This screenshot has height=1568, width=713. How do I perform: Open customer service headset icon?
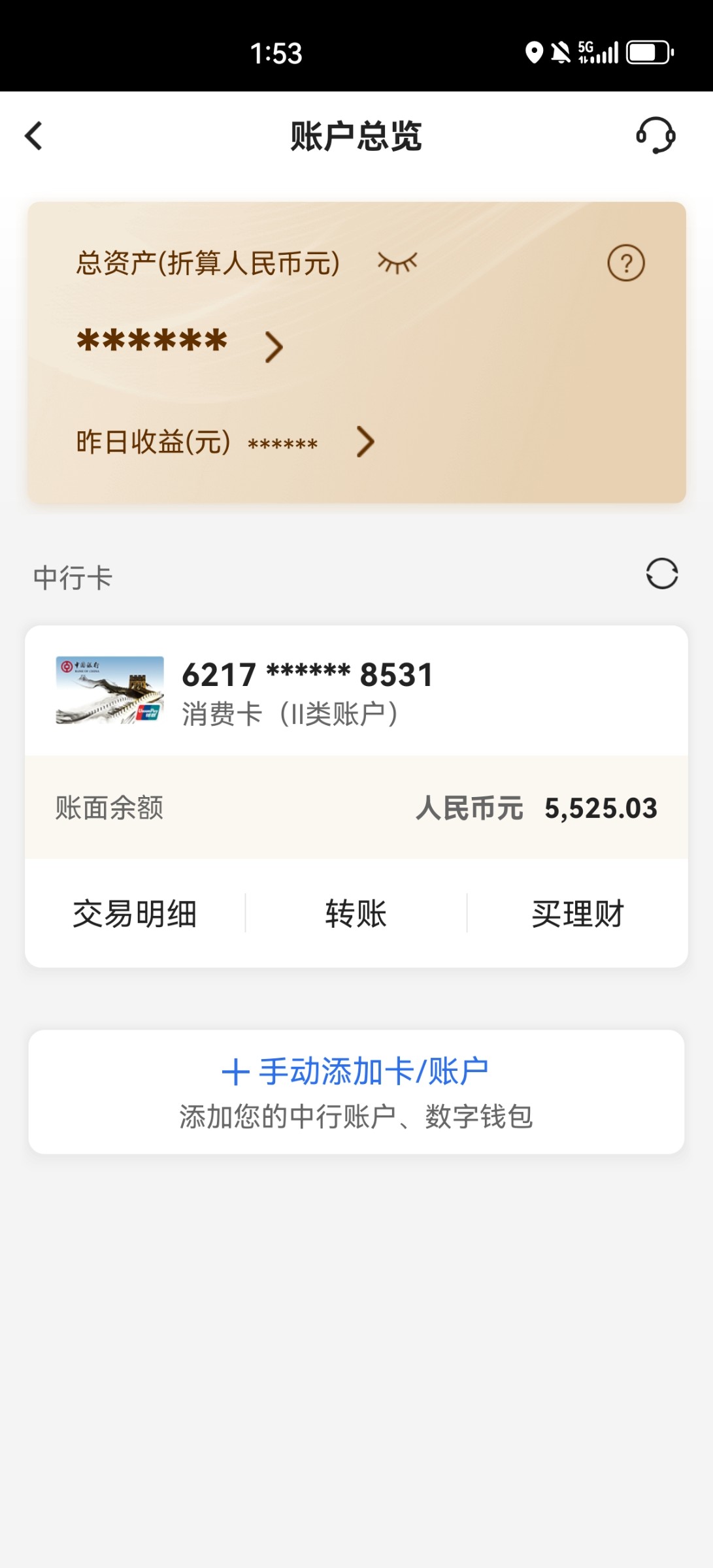(655, 136)
